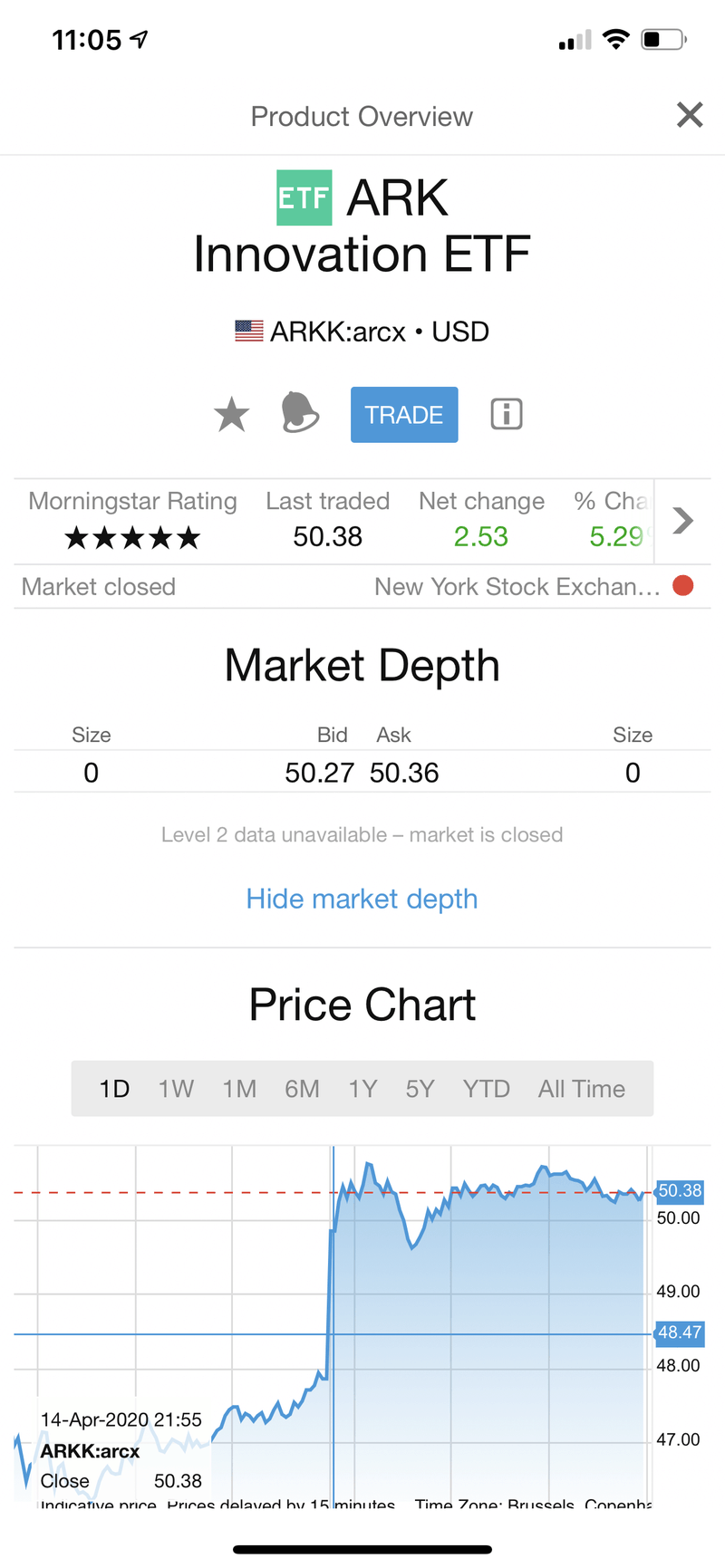725x1568 pixels.
Task: Set a price alert with the bell
Action: pos(300,413)
